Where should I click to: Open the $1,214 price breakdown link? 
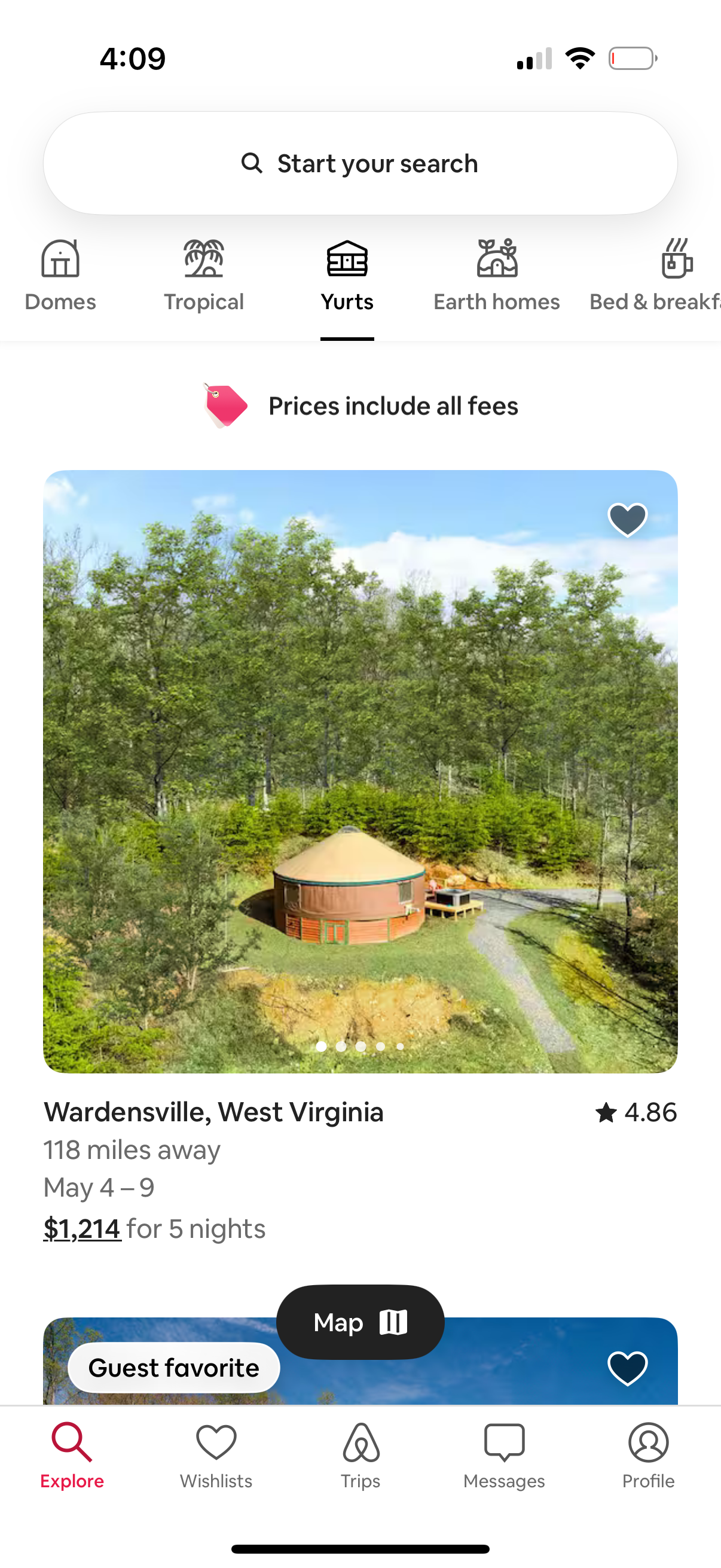[x=81, y=1228]
